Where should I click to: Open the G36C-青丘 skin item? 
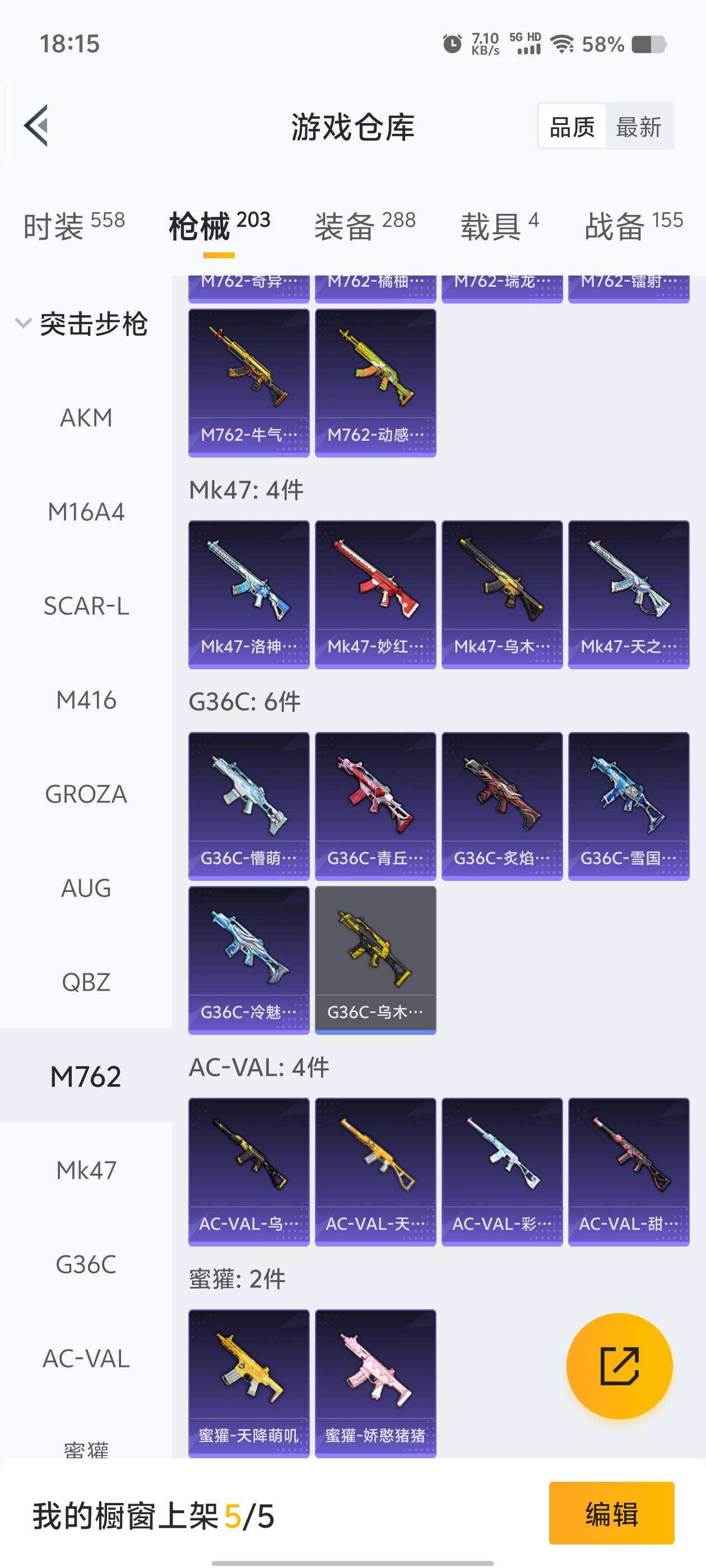tap(375, 806)
